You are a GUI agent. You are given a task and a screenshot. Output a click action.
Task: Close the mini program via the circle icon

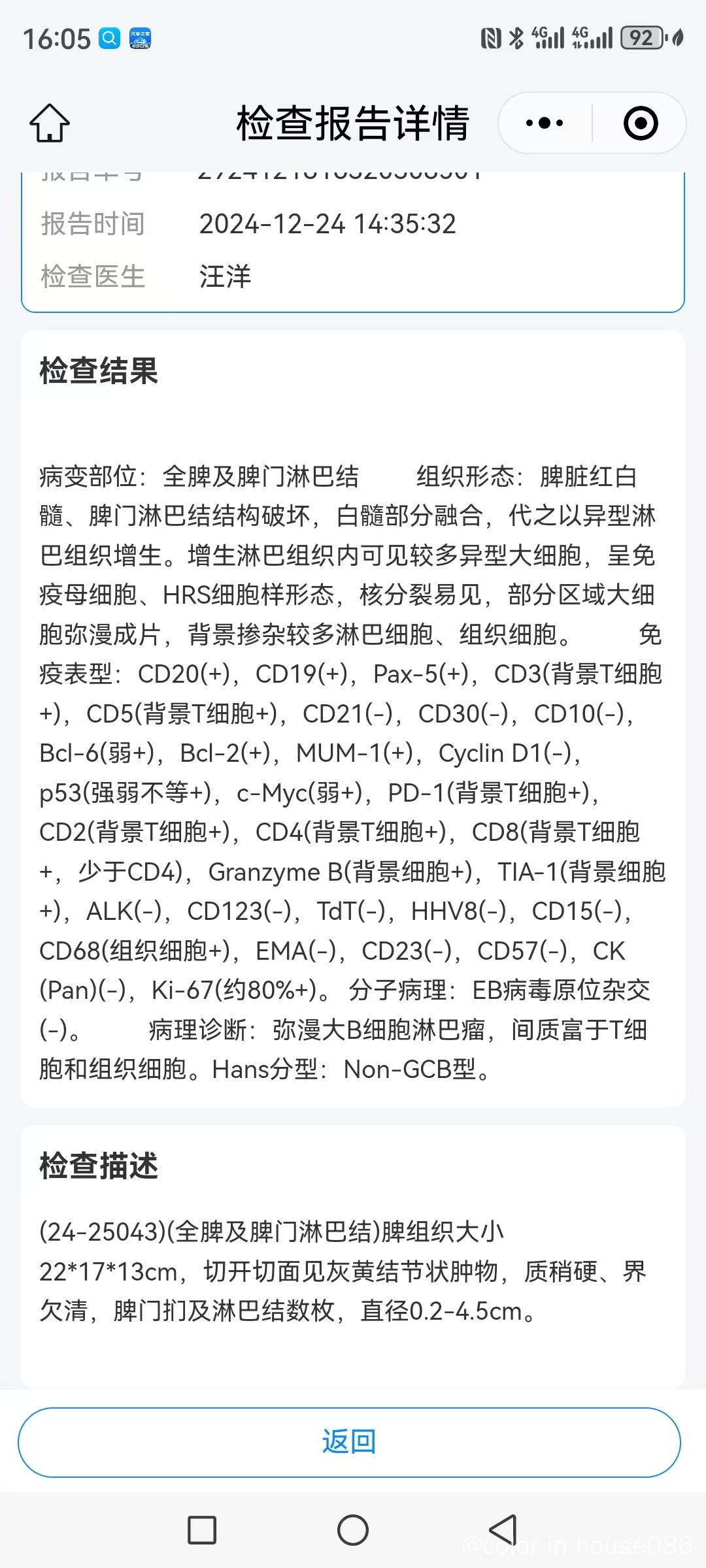click(x=640, y=123)
